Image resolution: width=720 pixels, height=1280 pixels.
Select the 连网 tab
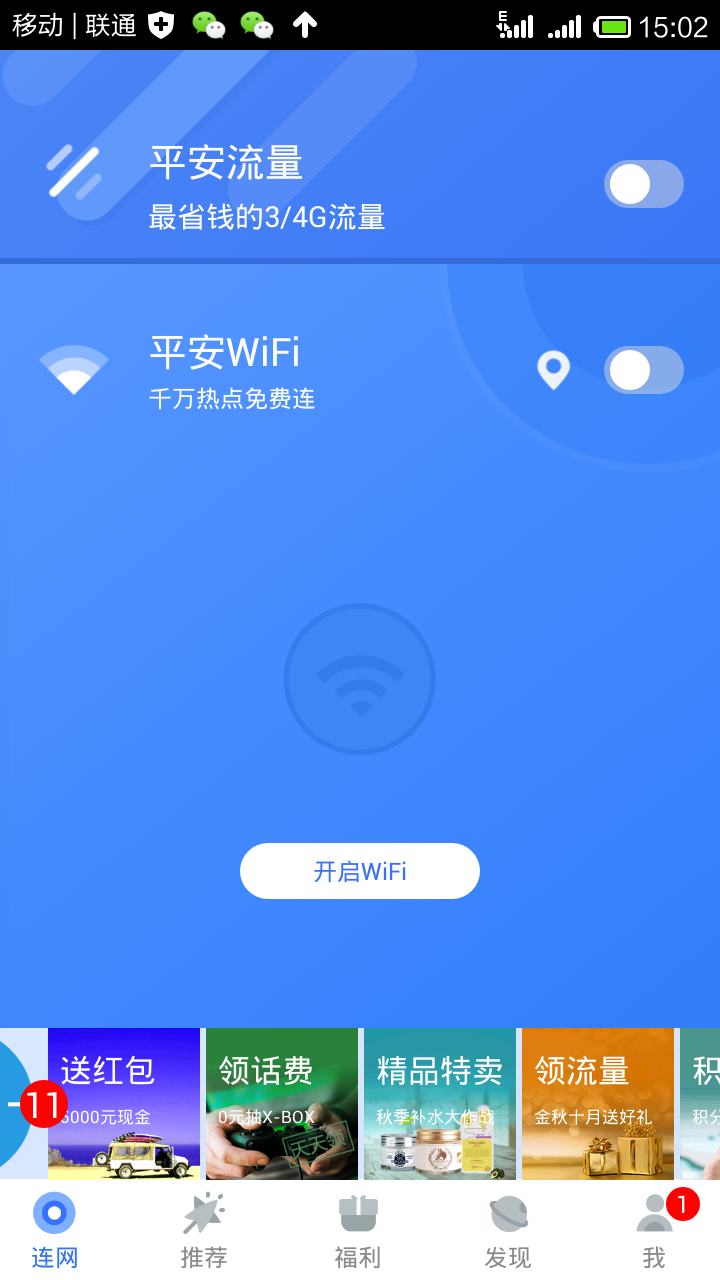coord(54,1230)
